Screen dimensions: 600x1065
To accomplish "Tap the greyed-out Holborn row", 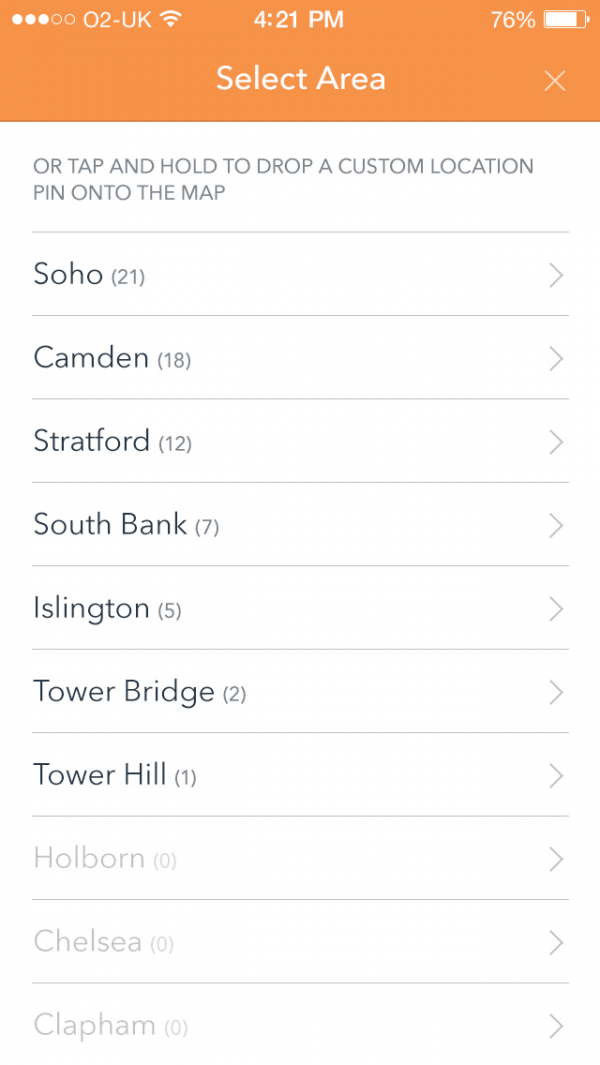I will 300,859.
